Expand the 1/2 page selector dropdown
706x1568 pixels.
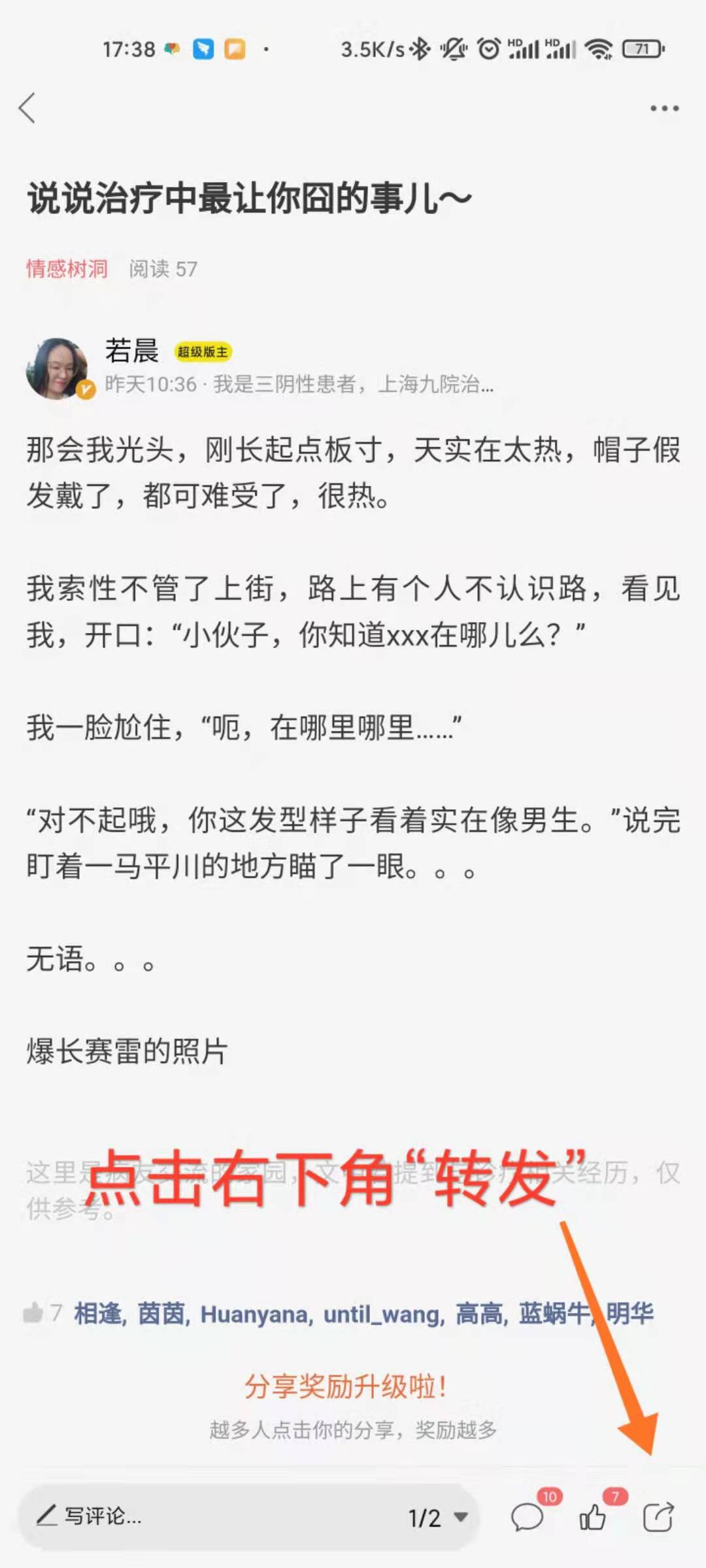(x=438, y=1517)
